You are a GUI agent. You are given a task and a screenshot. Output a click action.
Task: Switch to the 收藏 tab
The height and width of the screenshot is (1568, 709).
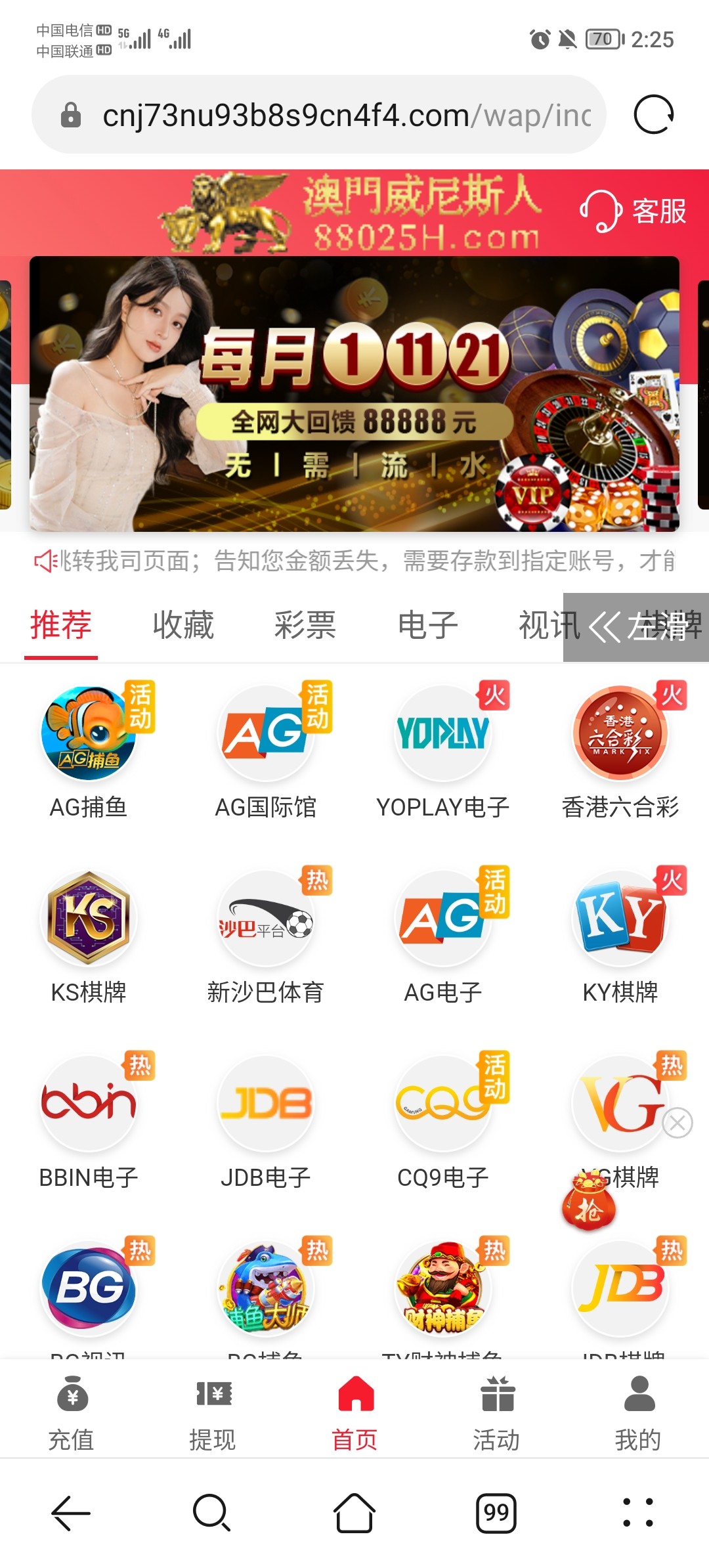(183, 625)
